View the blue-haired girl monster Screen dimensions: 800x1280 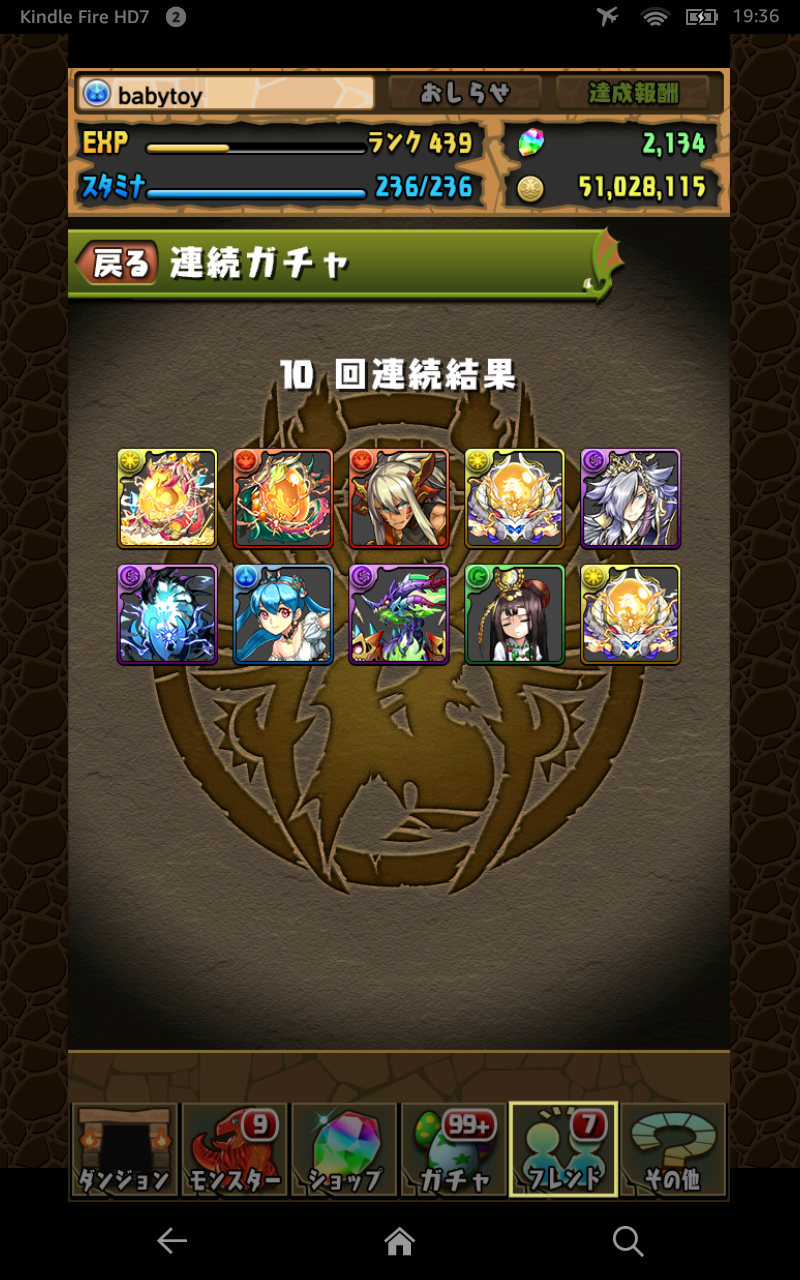(x=283, y=614)
